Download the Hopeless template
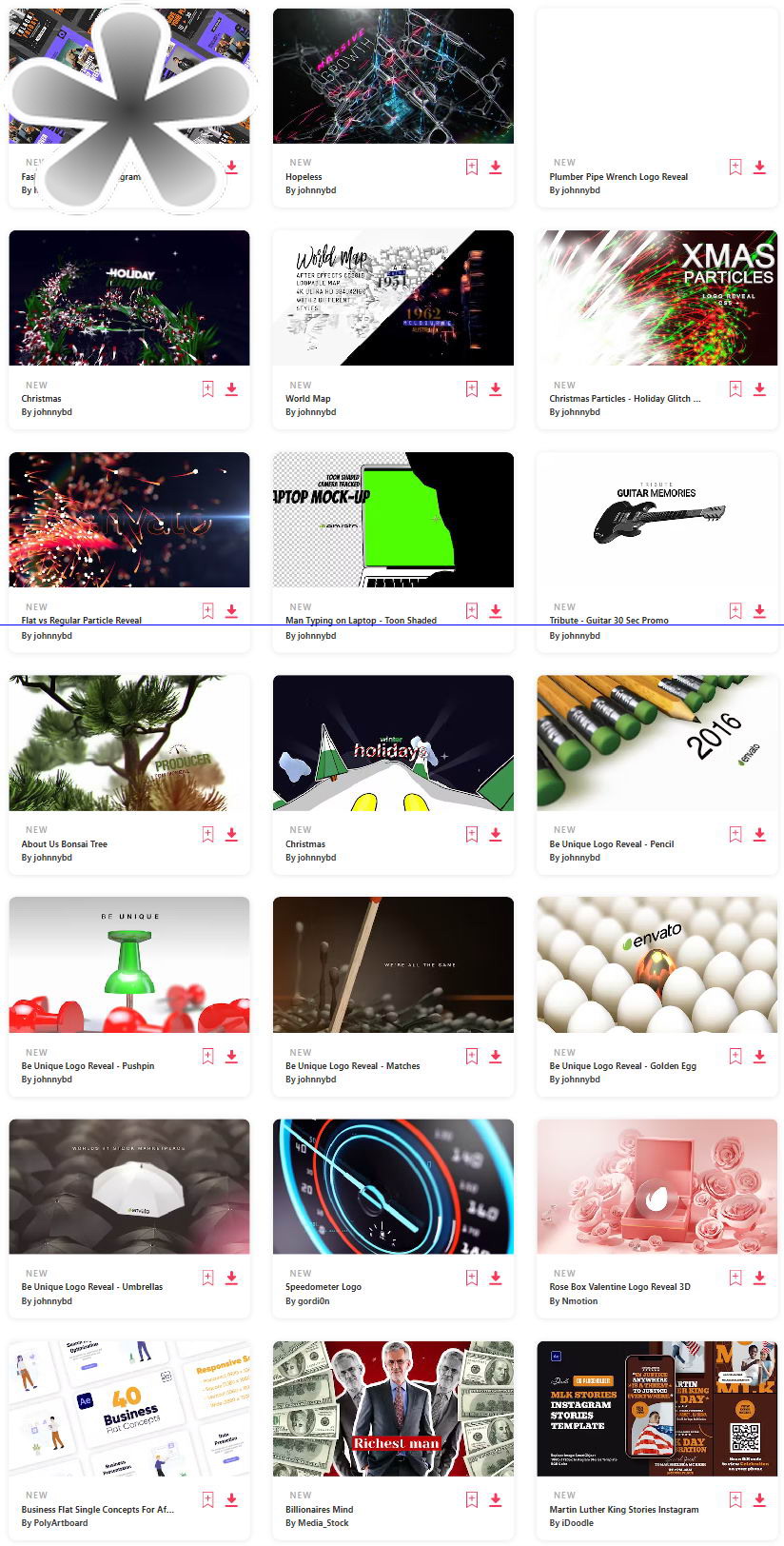Image resolution: width=784 pixels, height=1546 pixels. (x=496, y=168)
